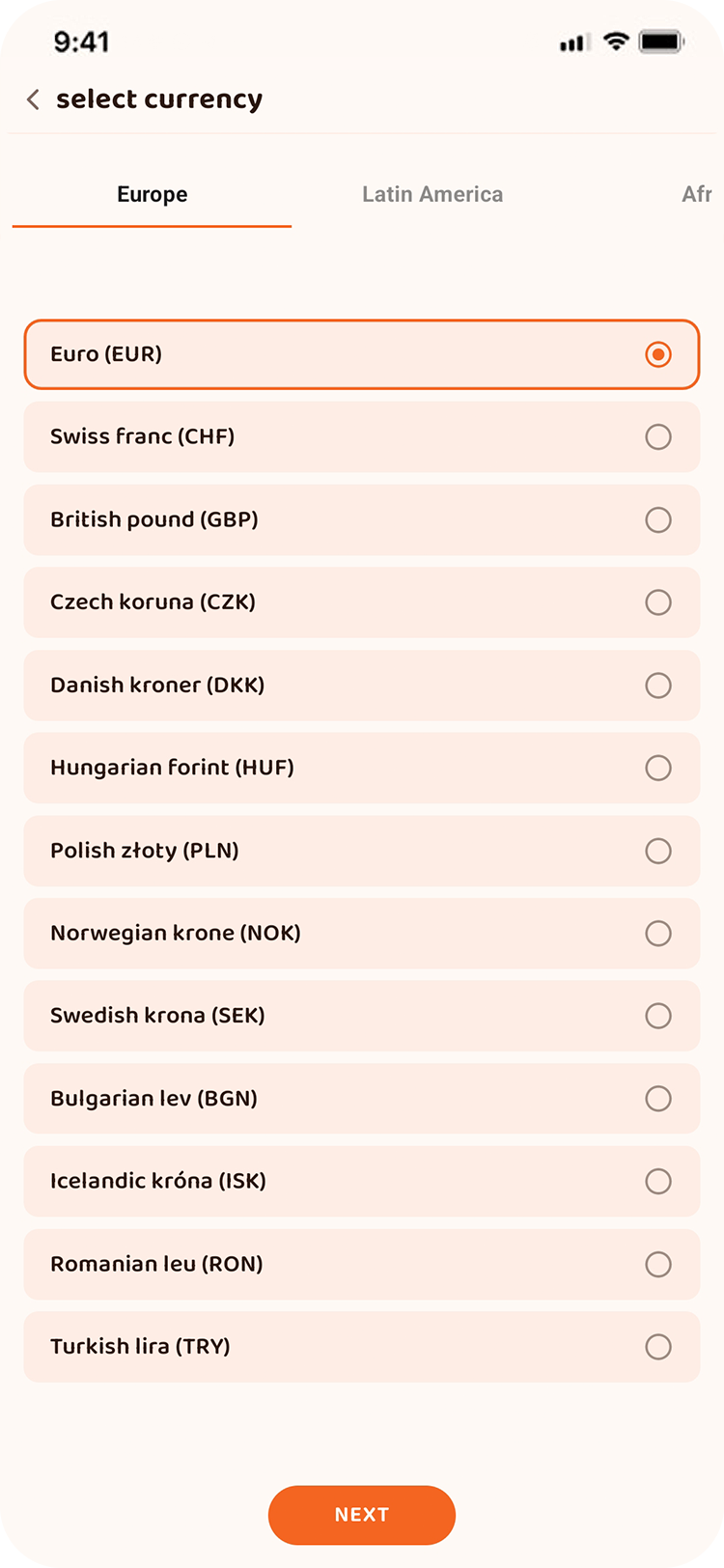The height and width of the screenshot is (1568, 724).
Task: Select Bulgarian lev (BGN)
Action: pyautogui.click(x=361, y=1099)
